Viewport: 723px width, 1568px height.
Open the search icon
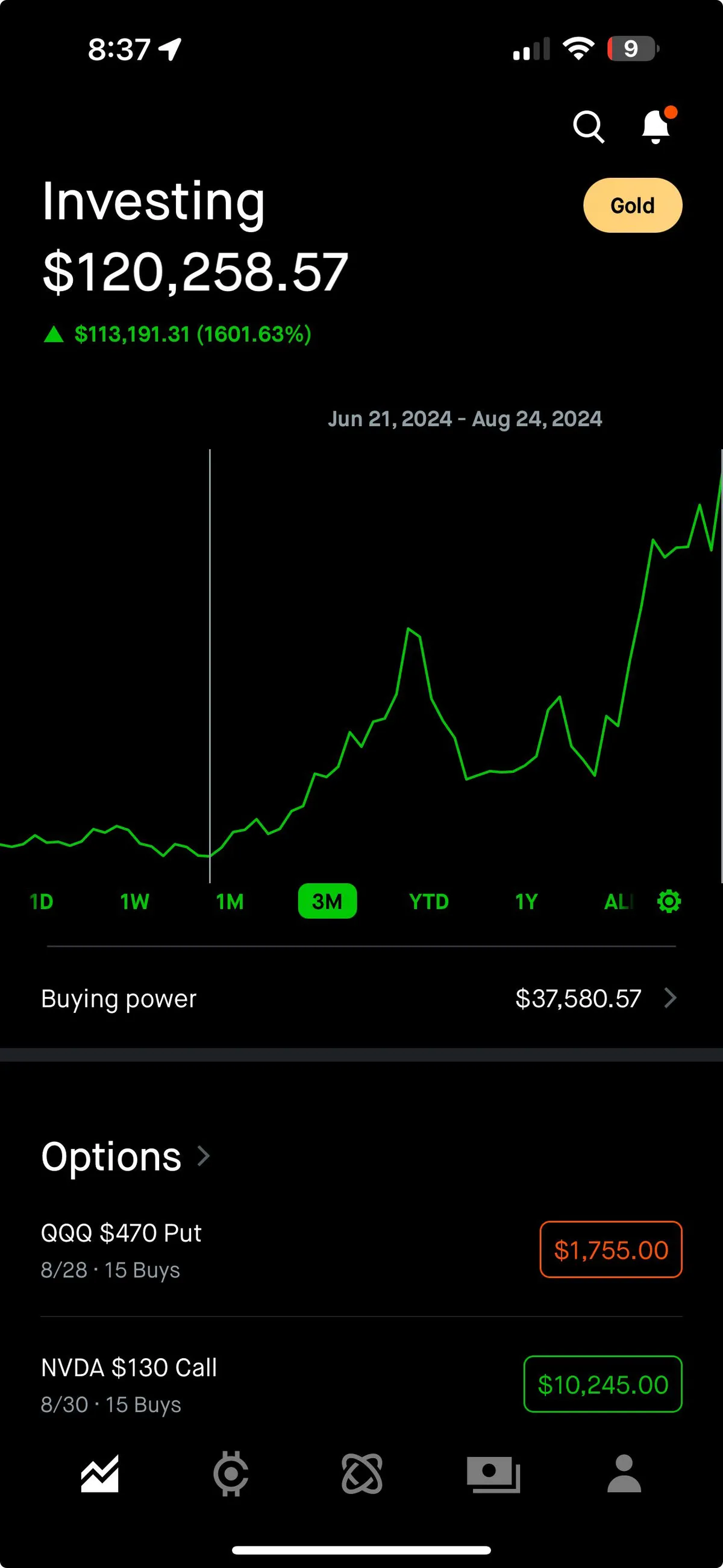[588, 126]
